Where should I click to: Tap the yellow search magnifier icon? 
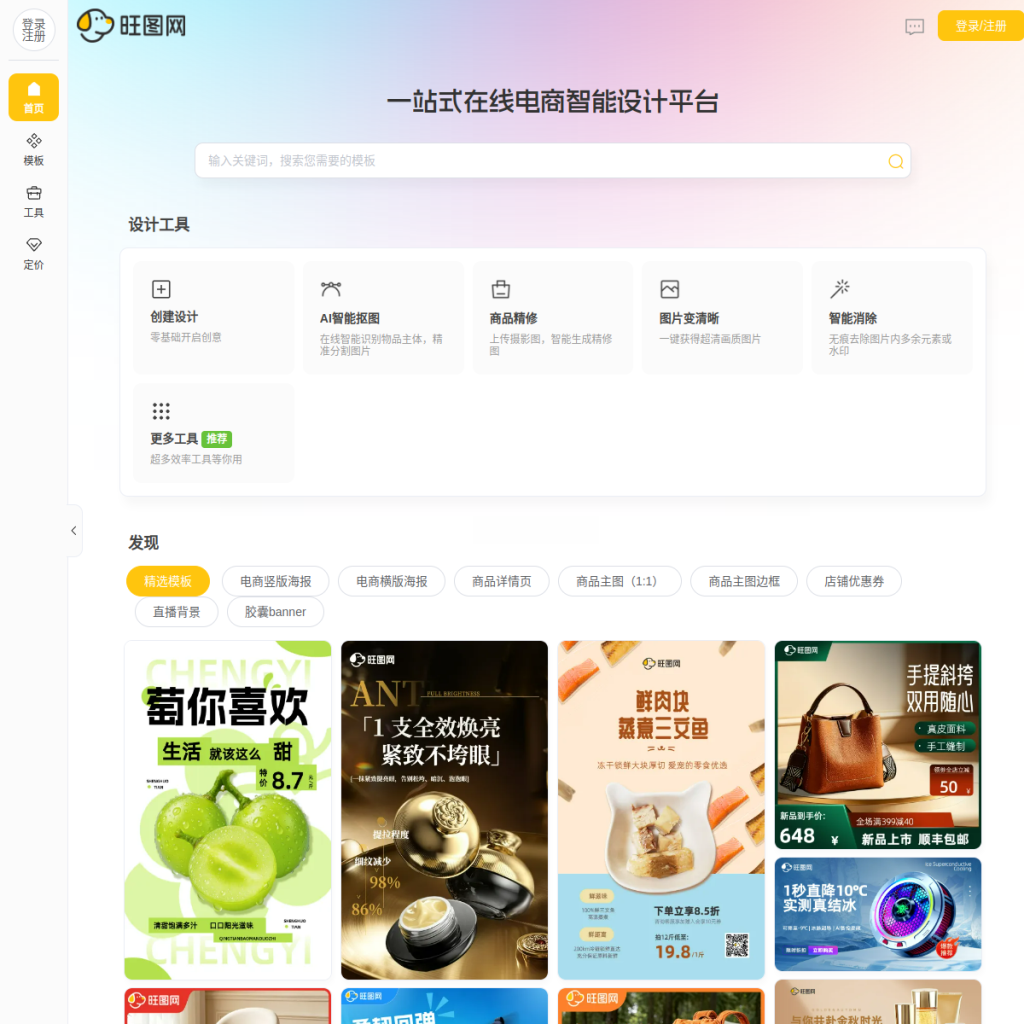tap(895, 161)
